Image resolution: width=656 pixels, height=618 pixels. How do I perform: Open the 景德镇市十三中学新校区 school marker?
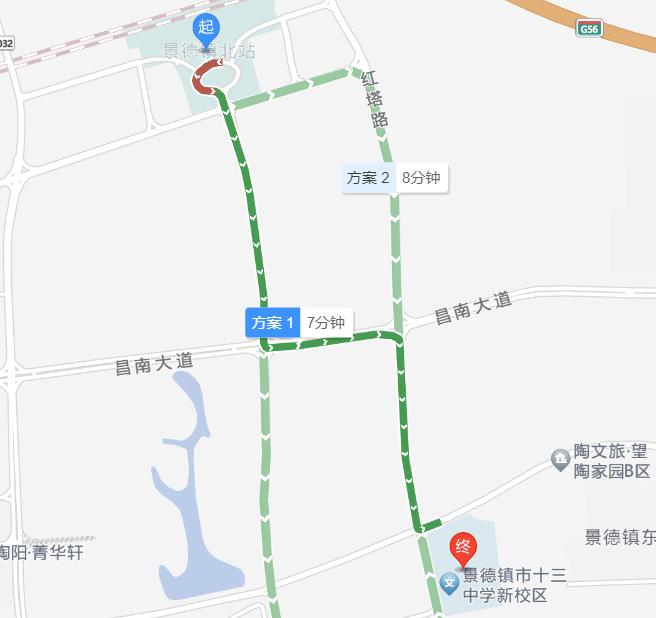[450, 579]
